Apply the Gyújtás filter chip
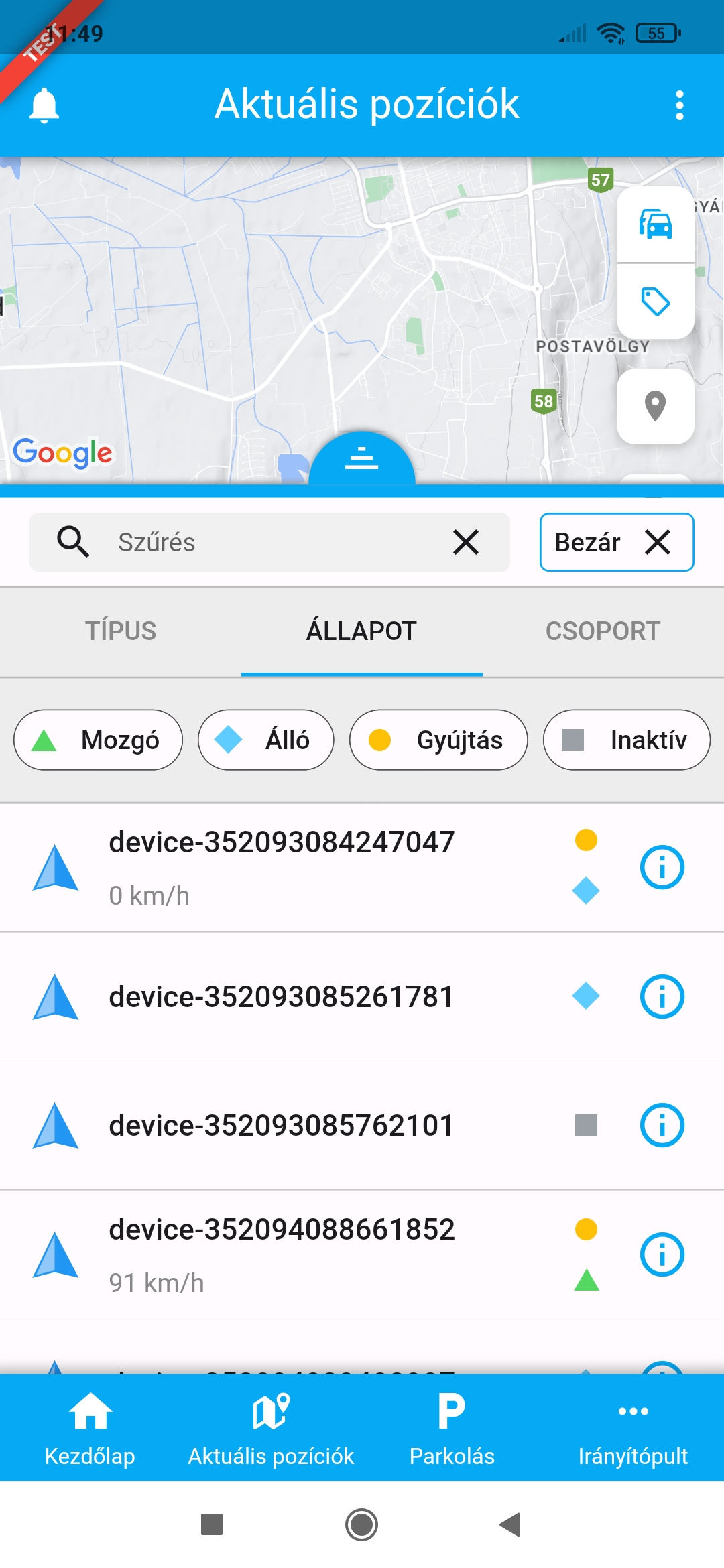Screen dimensions: 724x1568 [438, 740]
